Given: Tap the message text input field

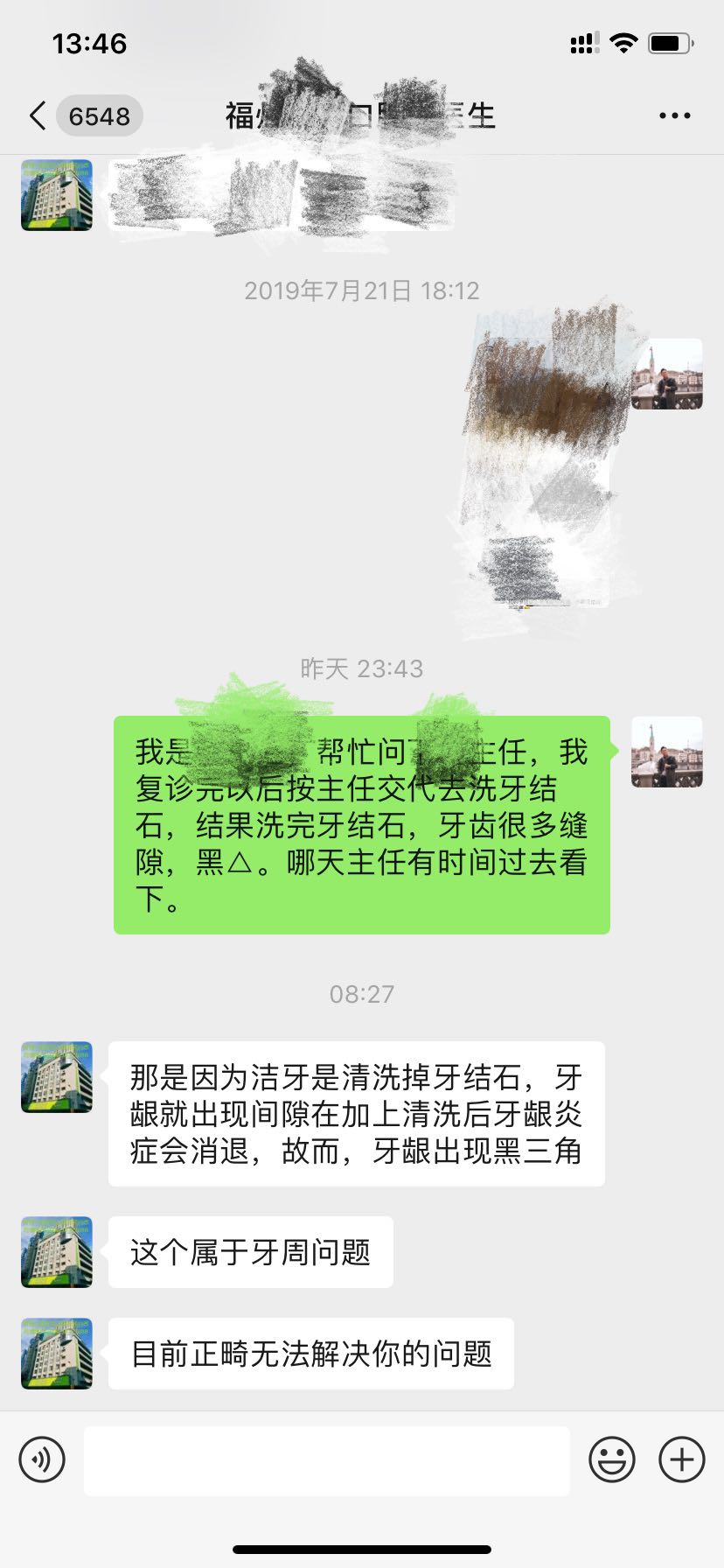Looking at the screenshot, I should (x=326, y=1459).
